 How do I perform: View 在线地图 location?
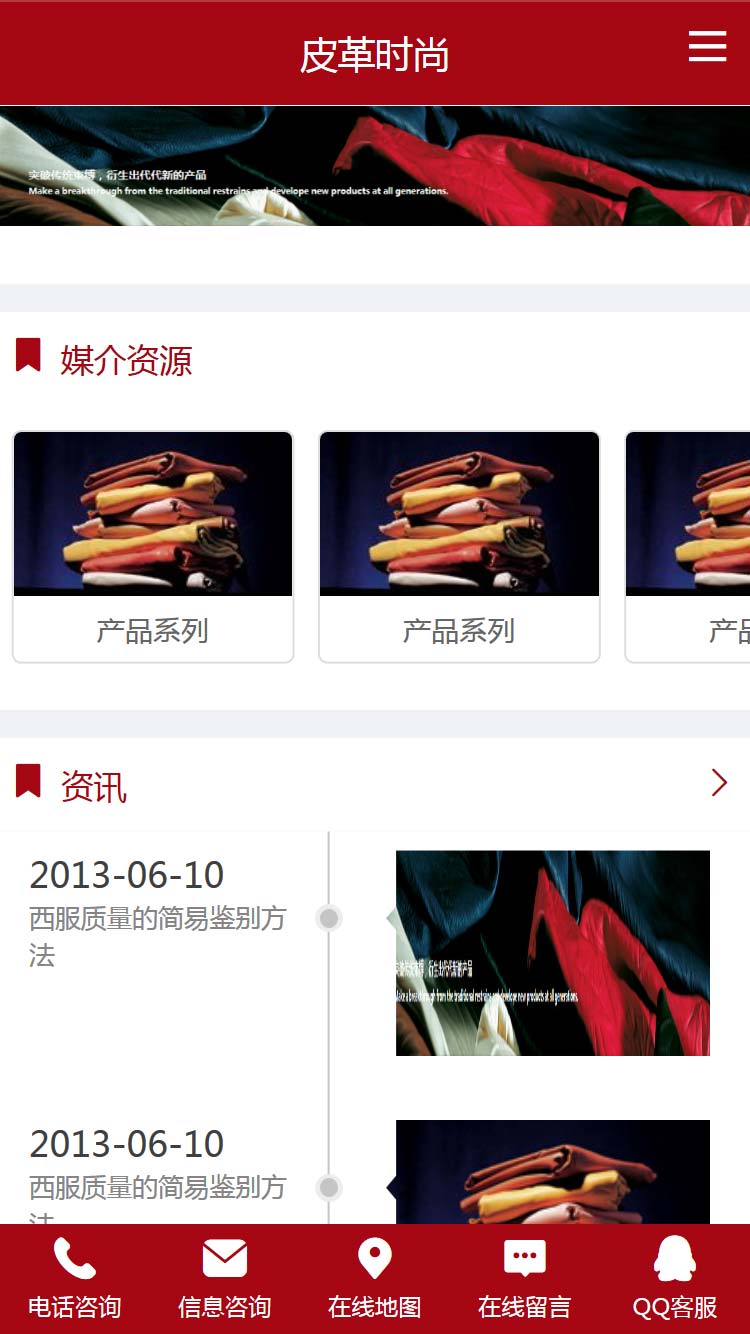pos(375,1279)
